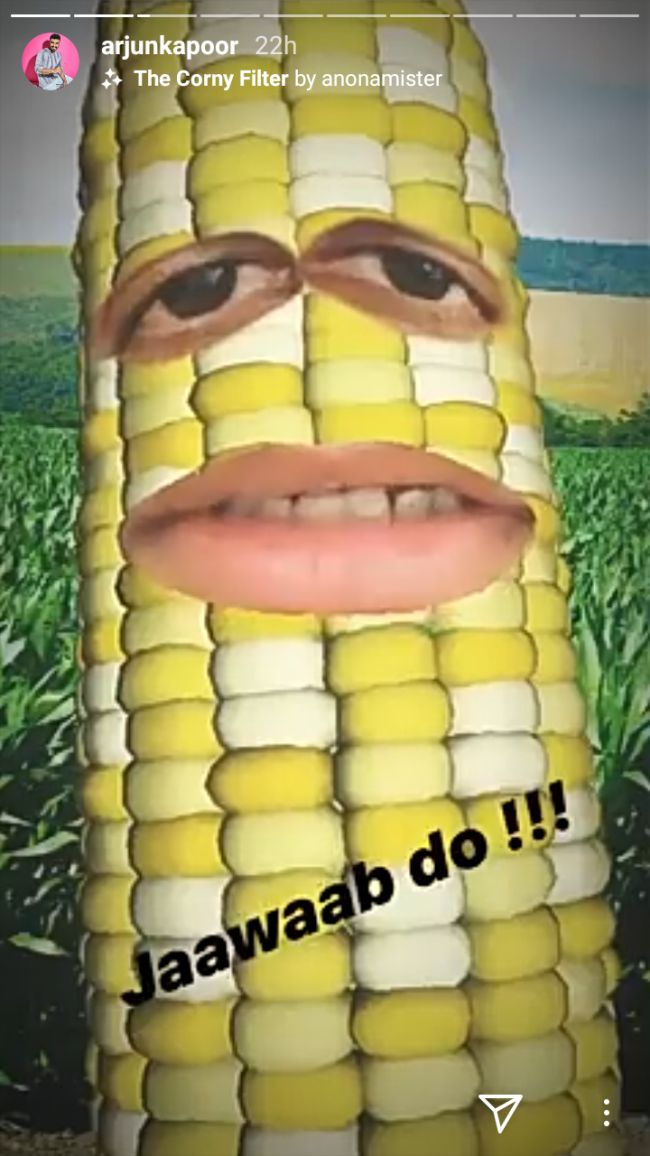650x1156 pixels.
Task: Share this story via direct message
Action: [x=500, y=1112]
